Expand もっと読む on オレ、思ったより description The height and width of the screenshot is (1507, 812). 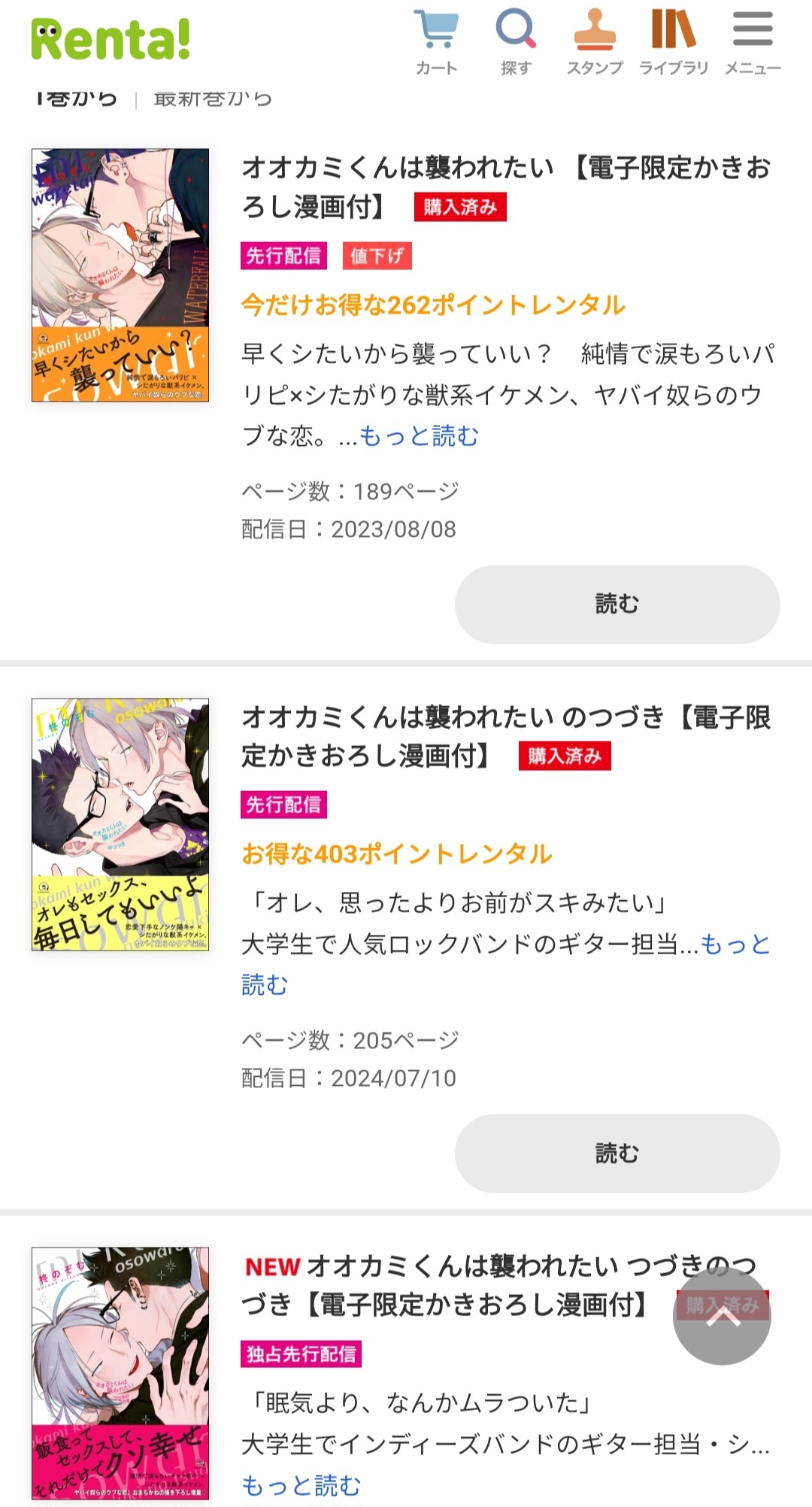735,945
